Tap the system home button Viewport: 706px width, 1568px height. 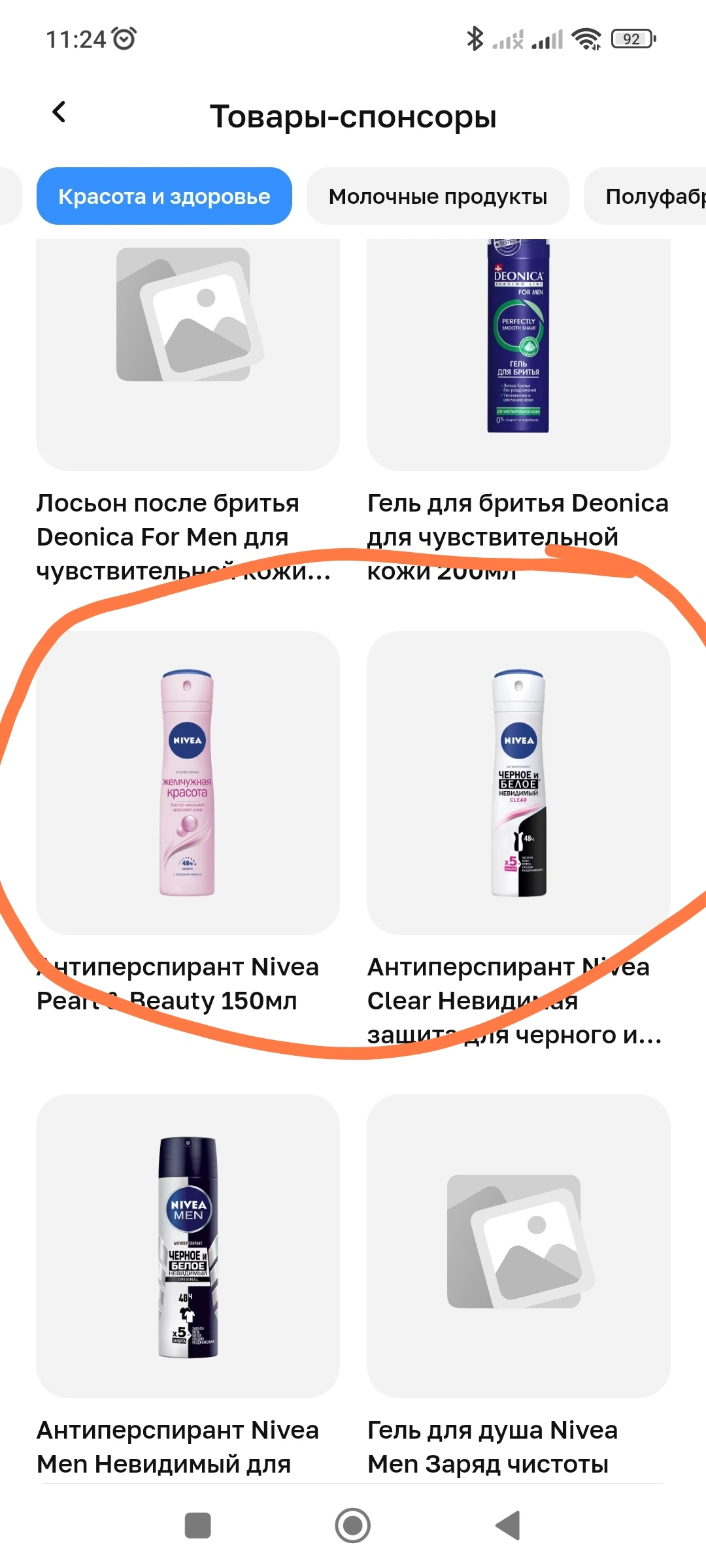[x=353, y=1526]
